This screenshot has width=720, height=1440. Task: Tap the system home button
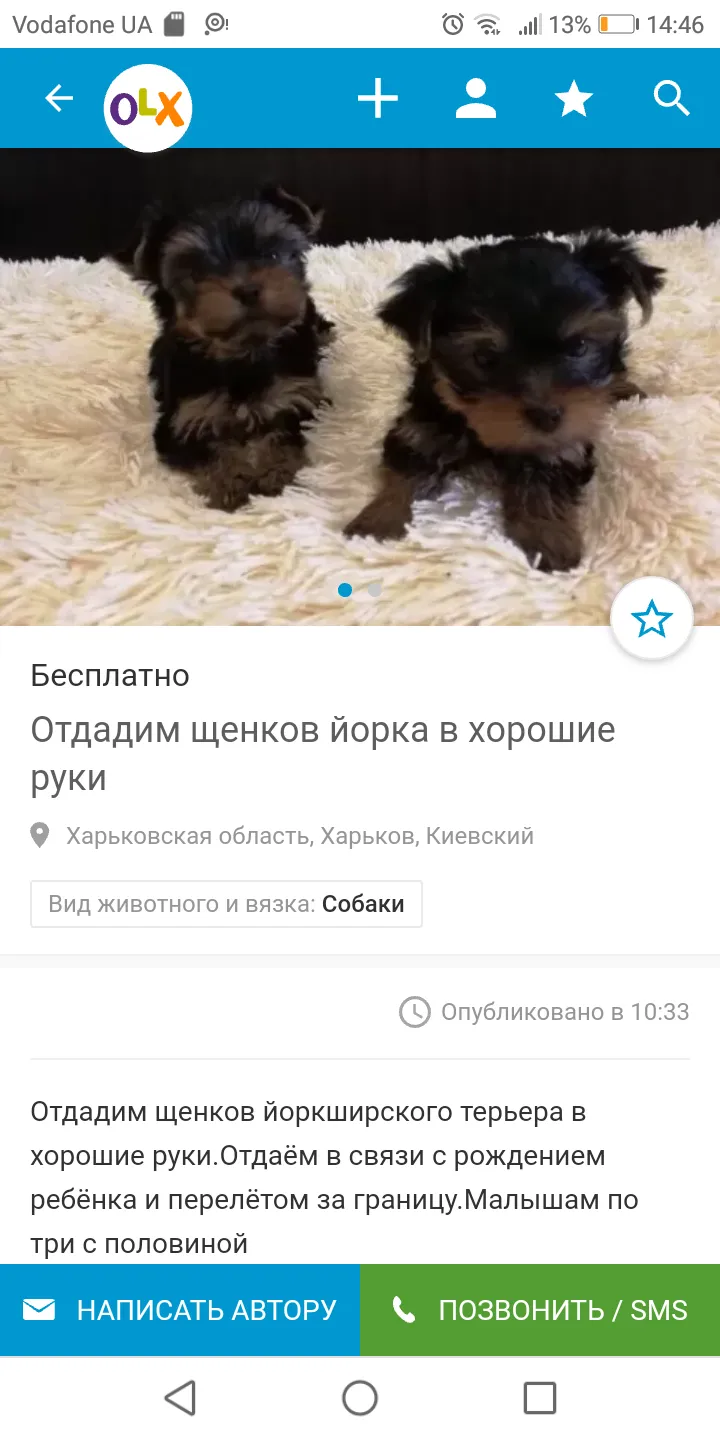(x=360, y=1397)
